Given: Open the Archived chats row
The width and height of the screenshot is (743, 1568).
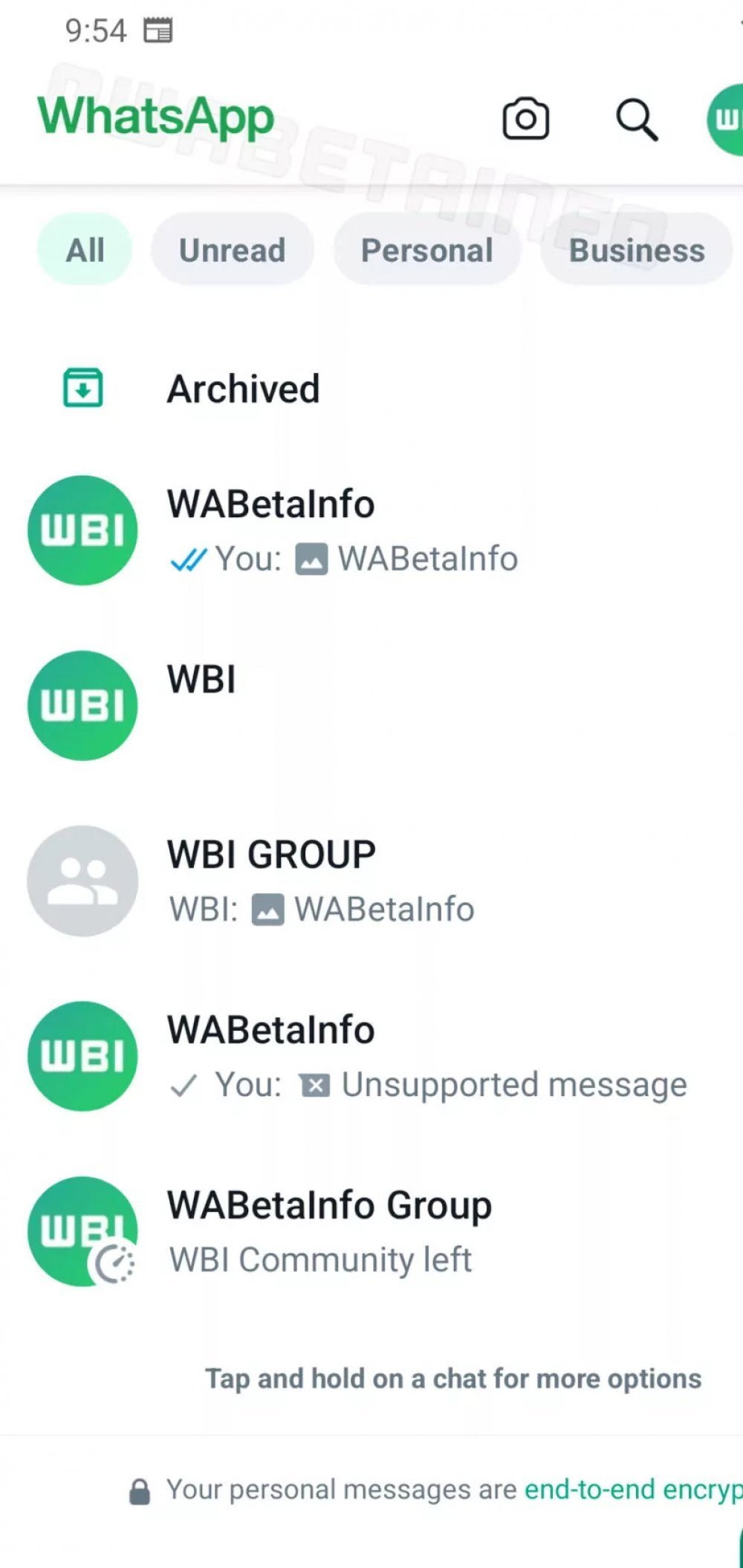Looking at the screenshot, I should tap(244, 389).
